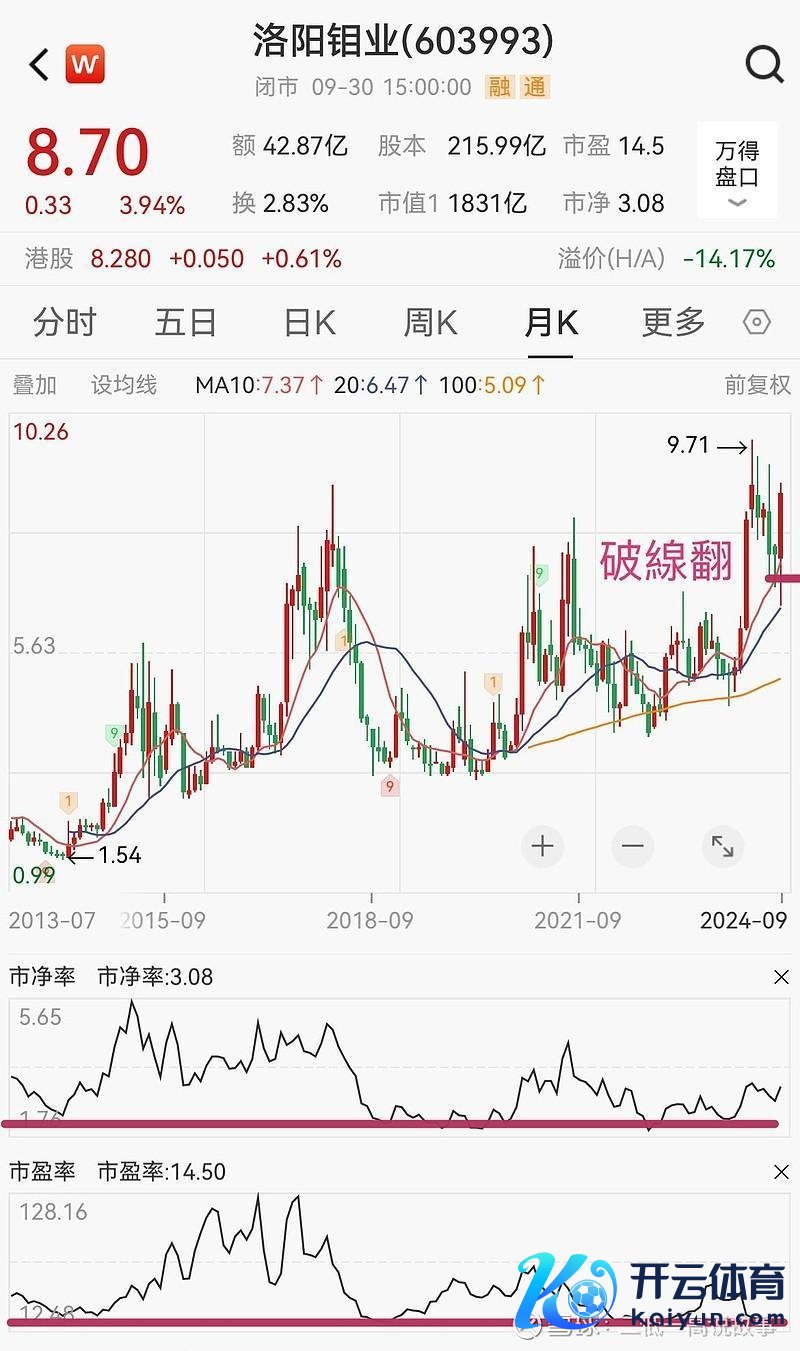This screenshot has height=1351, width=800.
Task: Open 设均线 moving average settings
Action: 124,385
